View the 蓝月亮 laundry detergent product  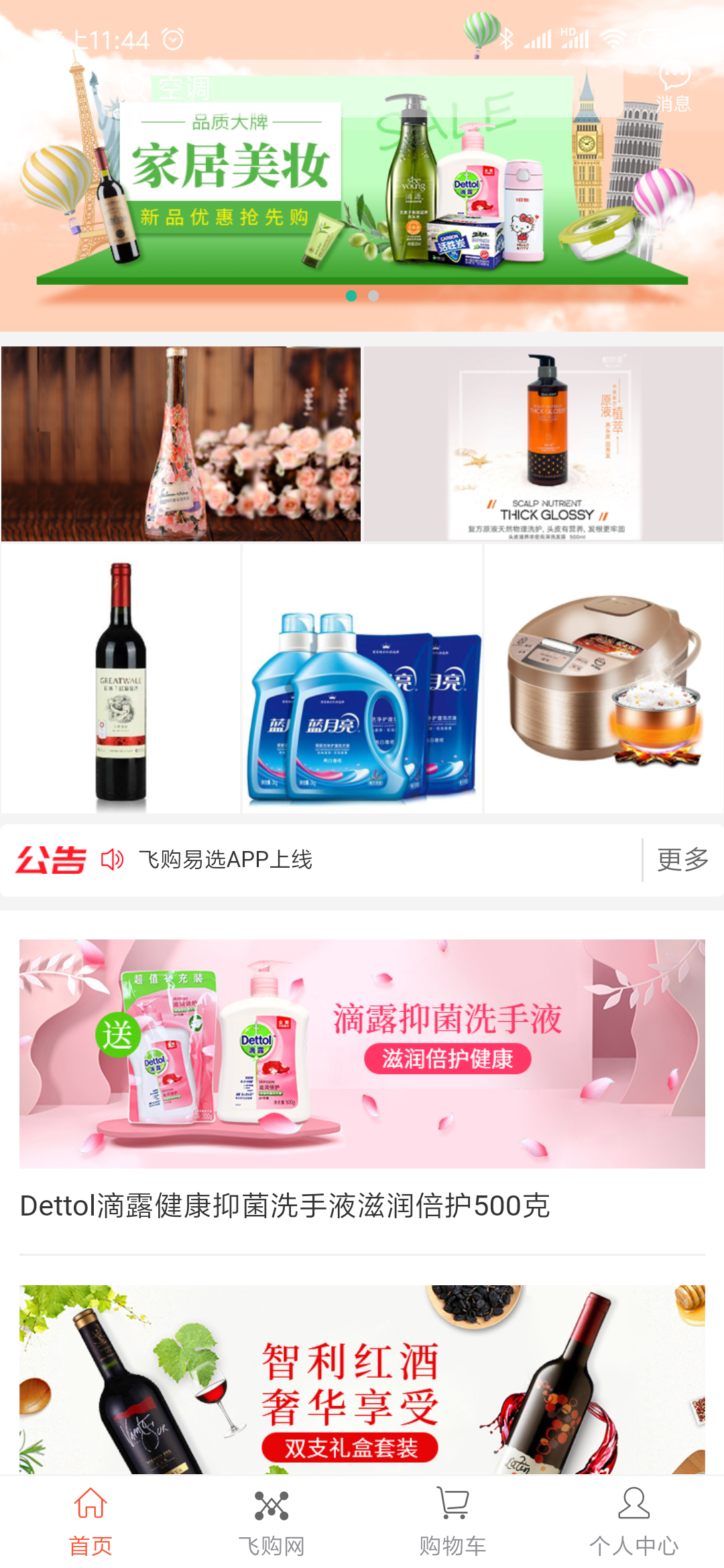pos(362,678)
